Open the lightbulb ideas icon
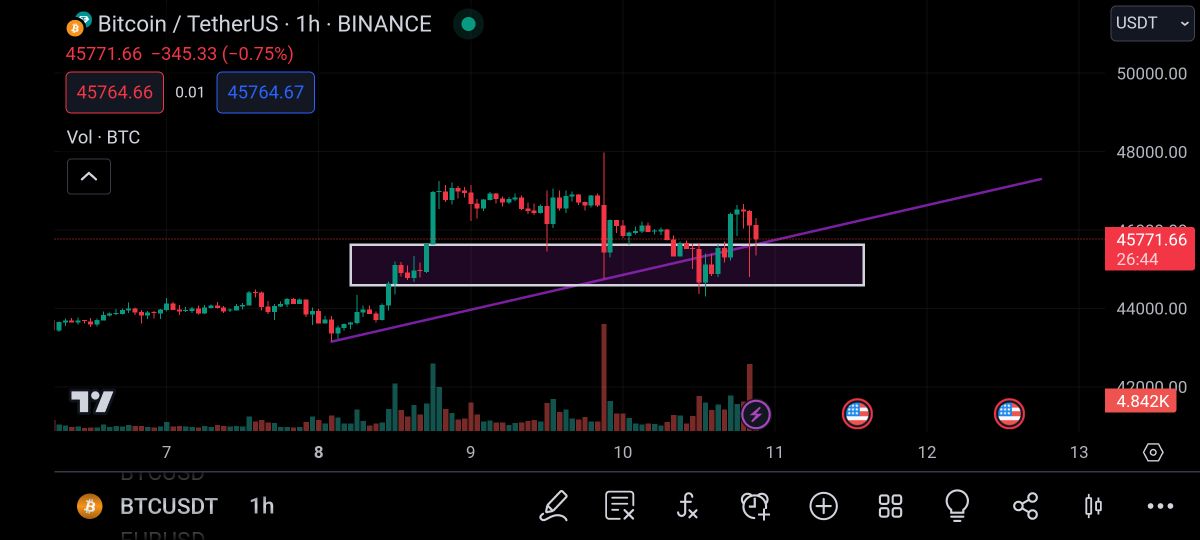This screenshot has width=1200, height=540. point(957,506)
